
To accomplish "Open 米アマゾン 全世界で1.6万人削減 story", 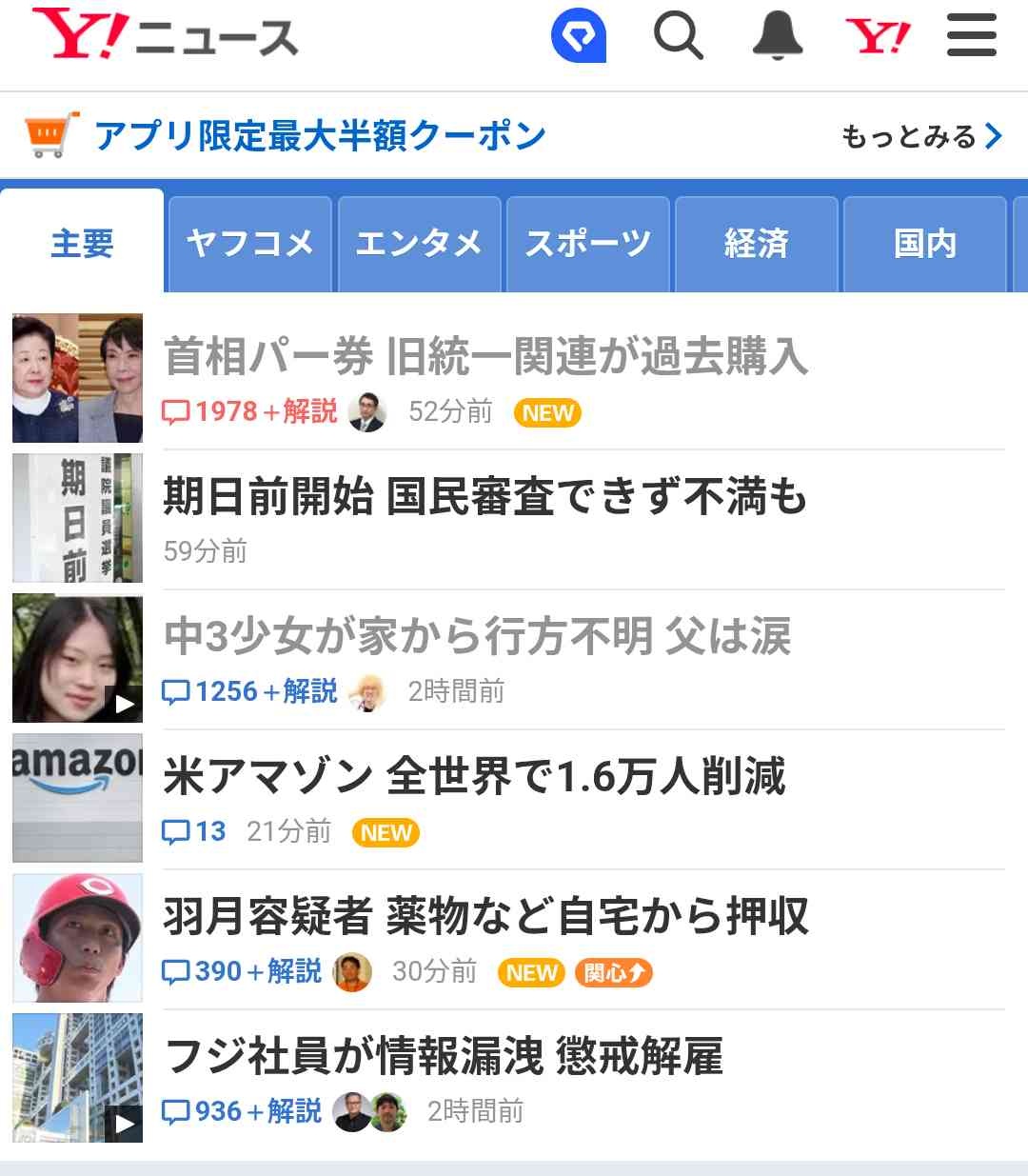I will coord(474,776).
